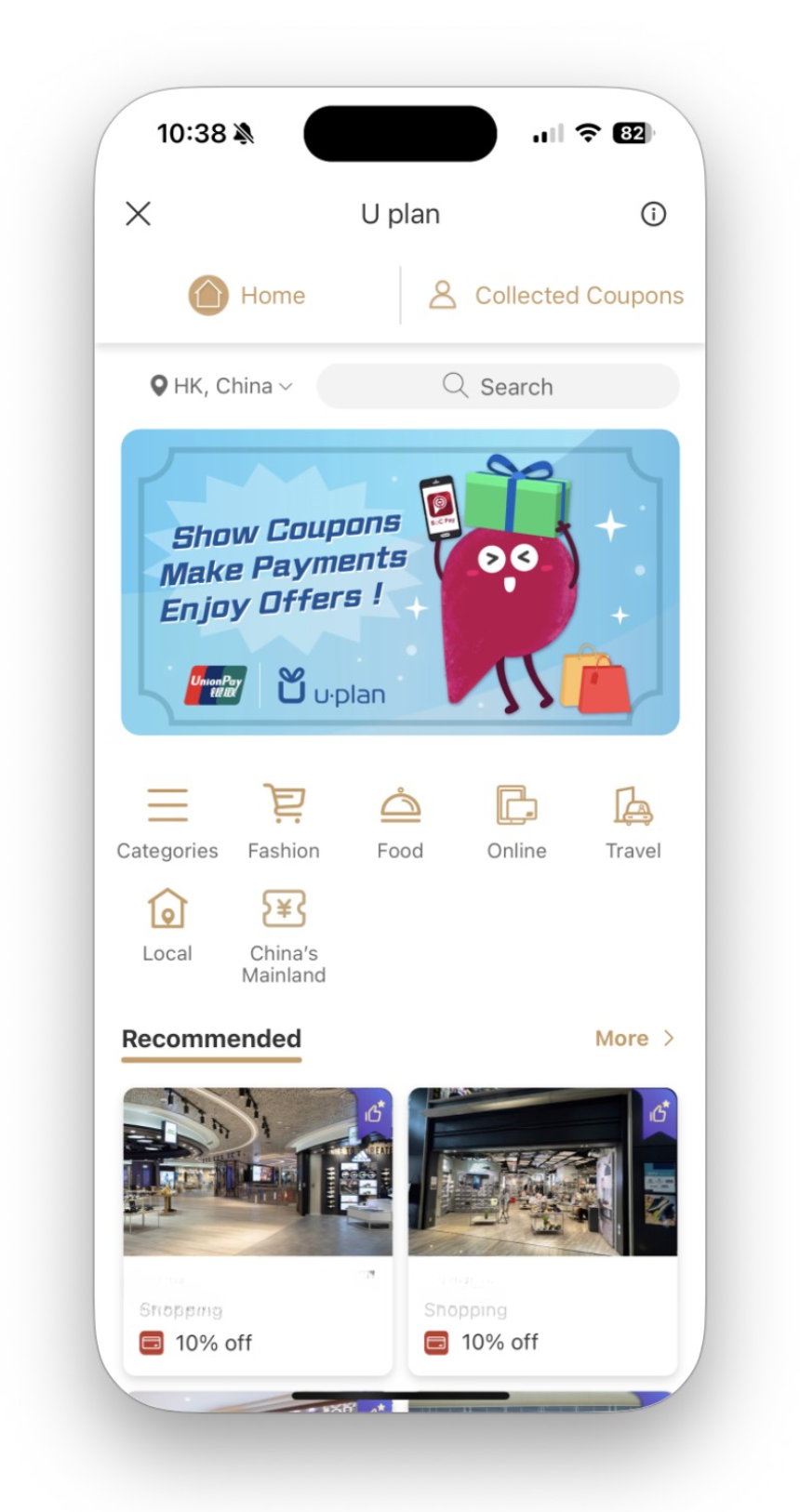Close the U plan page

tap(139, 214)
